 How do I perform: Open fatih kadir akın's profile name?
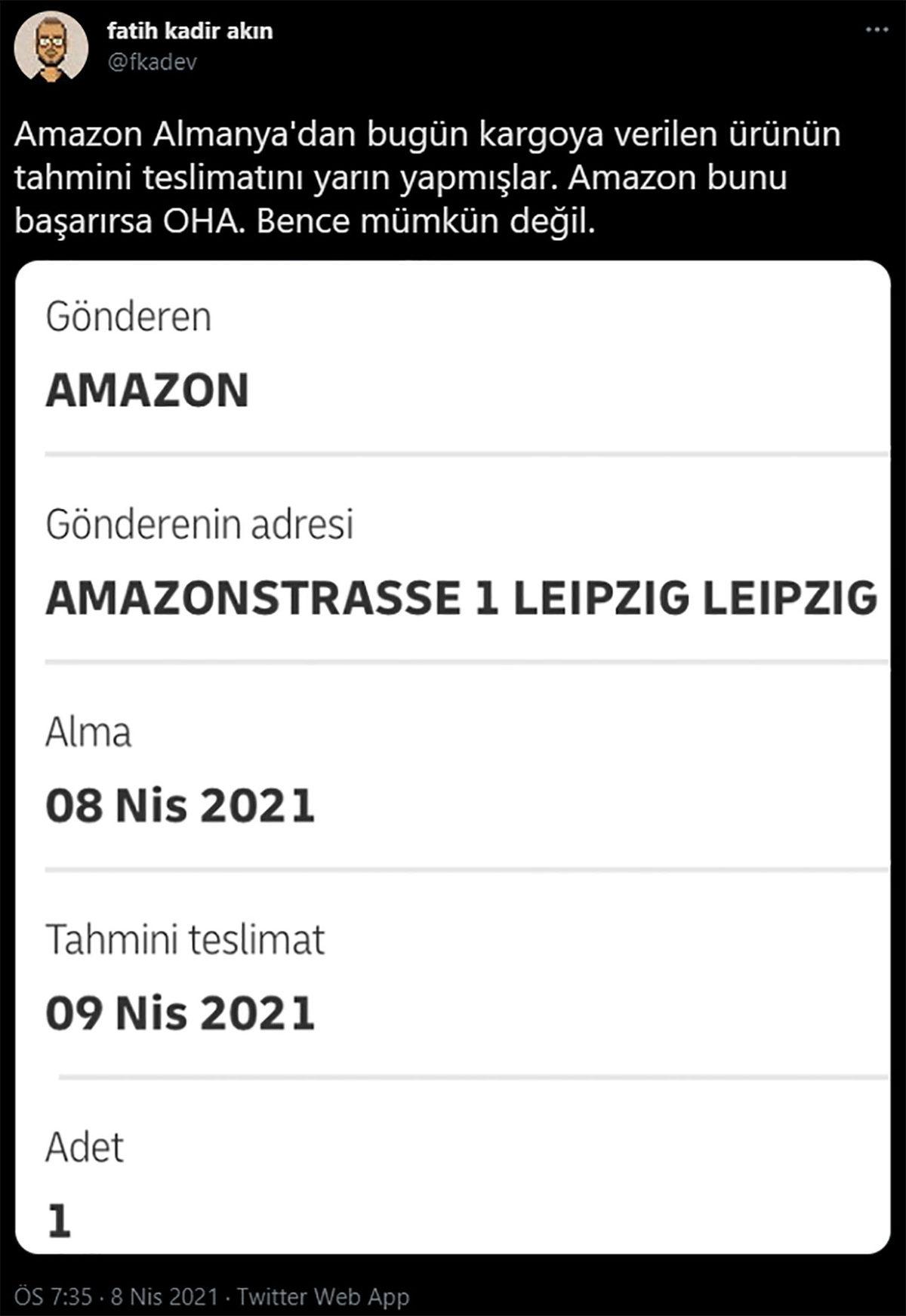tap(192, 31)
